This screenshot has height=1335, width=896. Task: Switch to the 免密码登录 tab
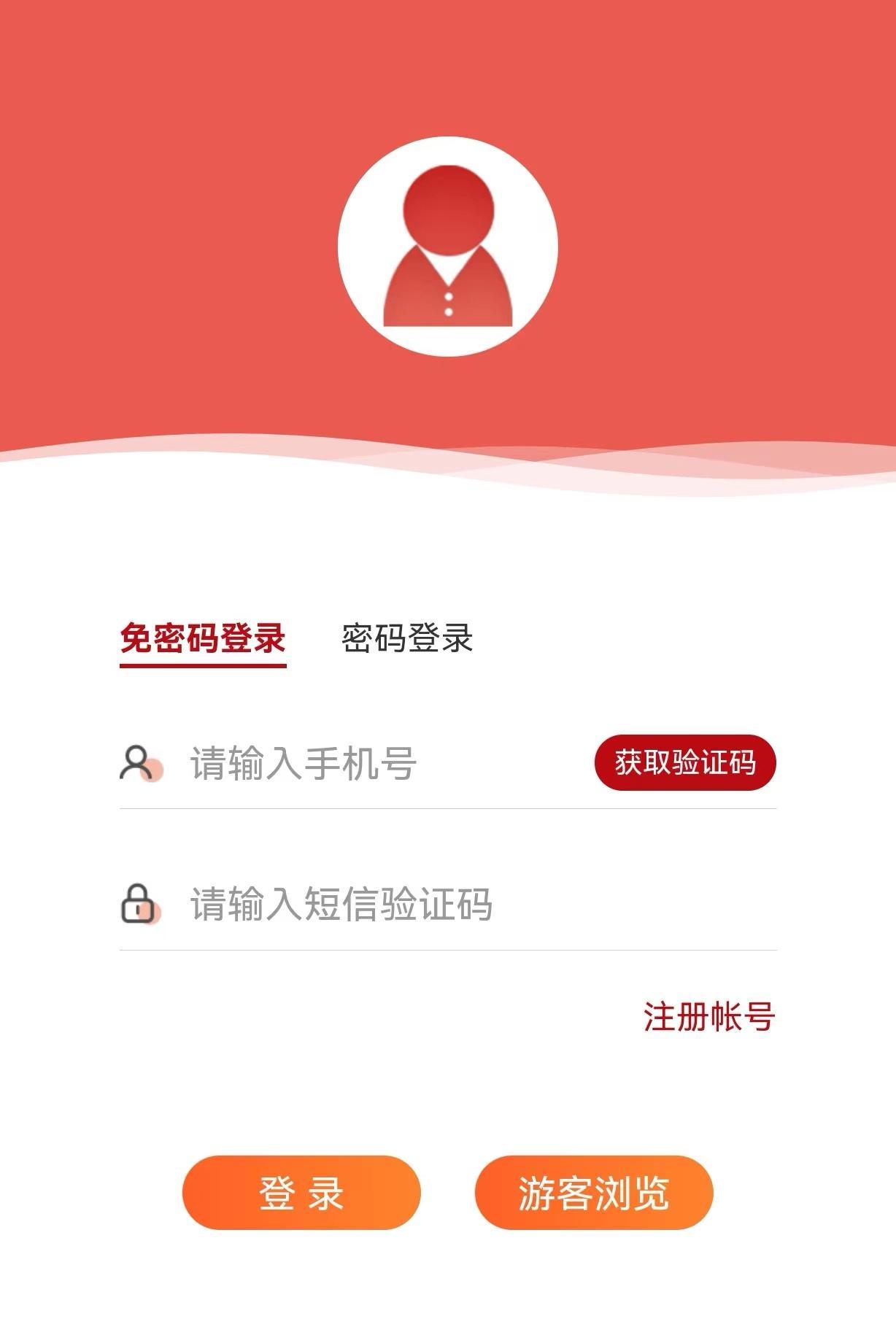[x=203, y=639]
